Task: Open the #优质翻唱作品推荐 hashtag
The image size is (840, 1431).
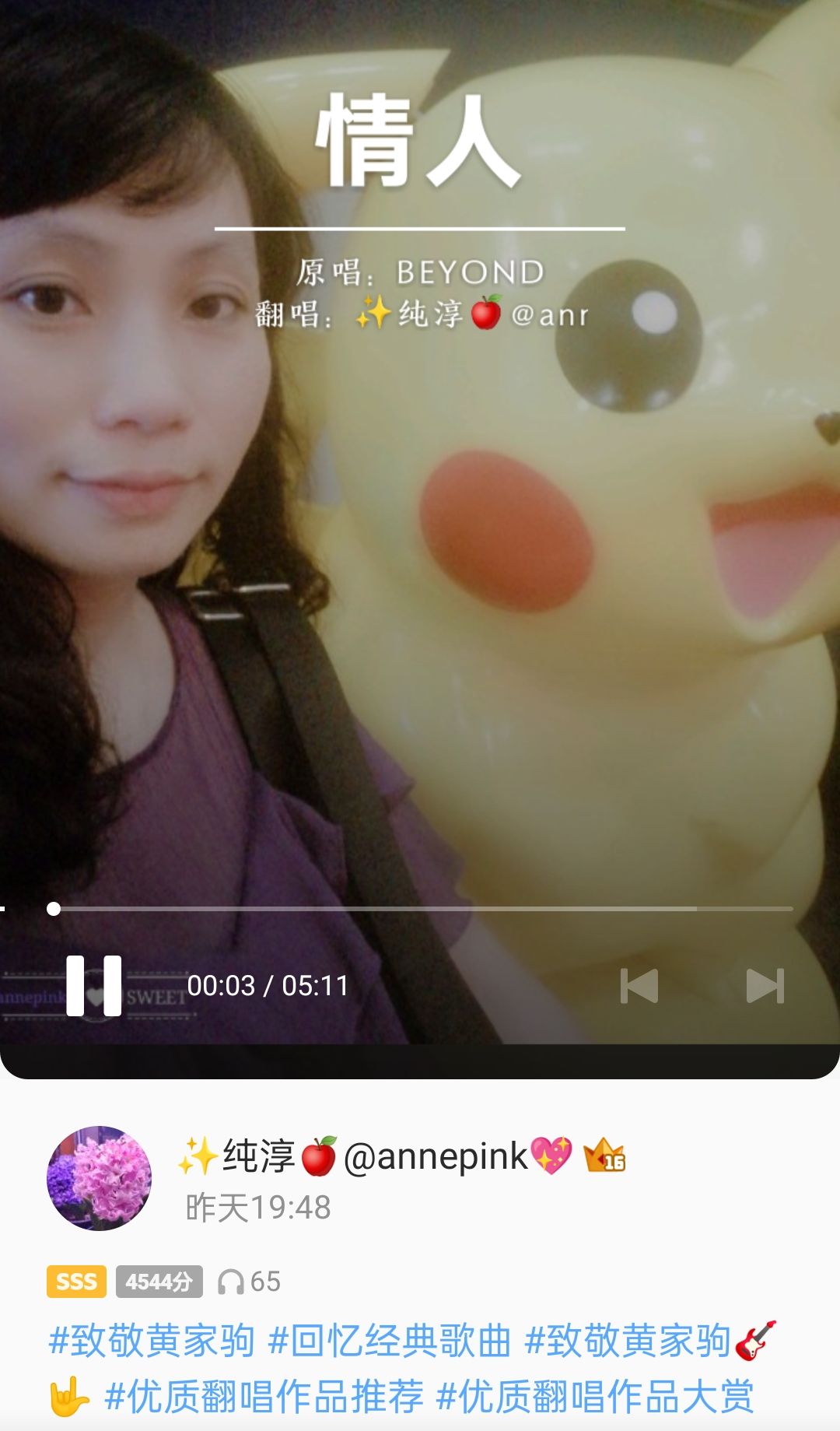Action: [x=264, y=1396]
